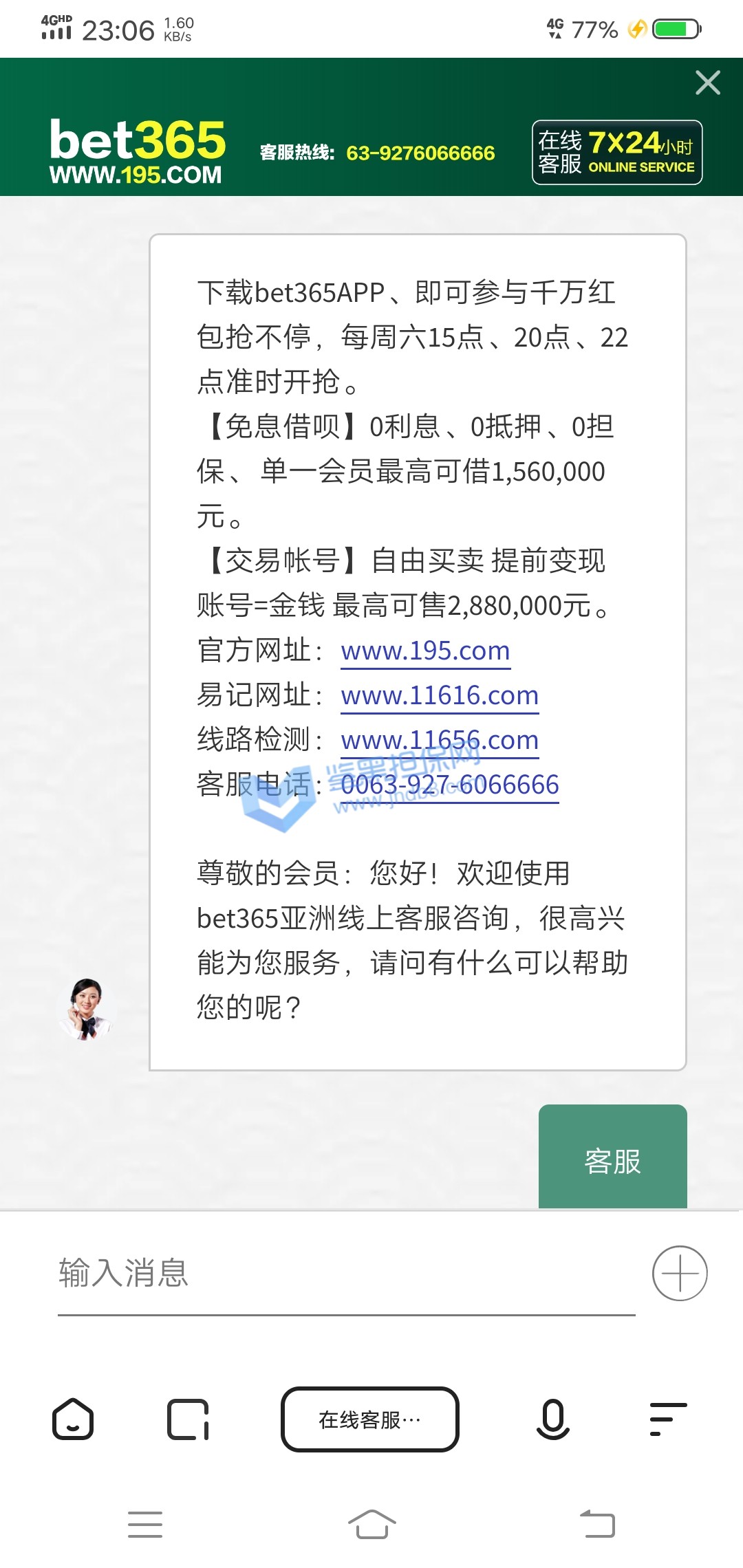This screenshot has width=743, height=1568.
Task: Tap the 在线客服 address bar
Action: [x=369, y=1419]
